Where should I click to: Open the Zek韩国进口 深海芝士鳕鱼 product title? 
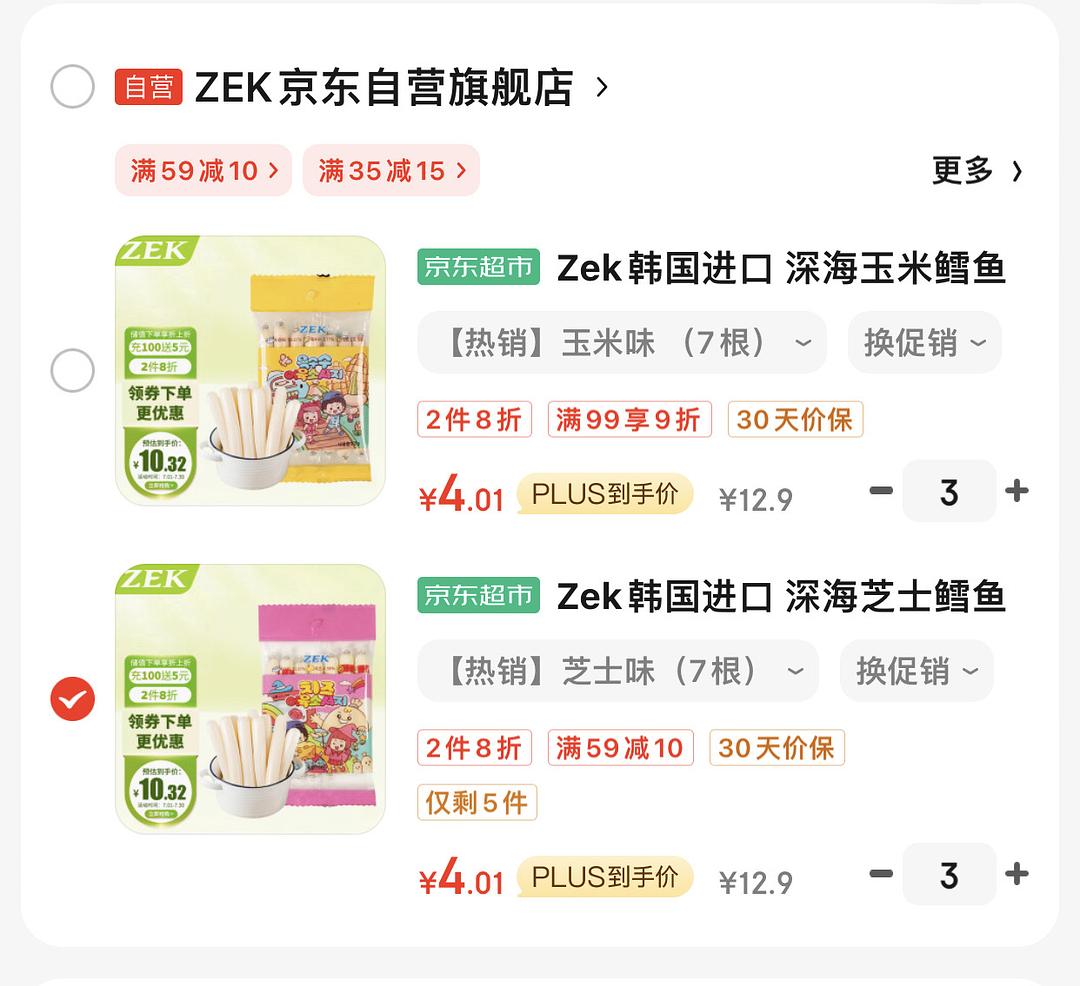[x=780, y=597]
